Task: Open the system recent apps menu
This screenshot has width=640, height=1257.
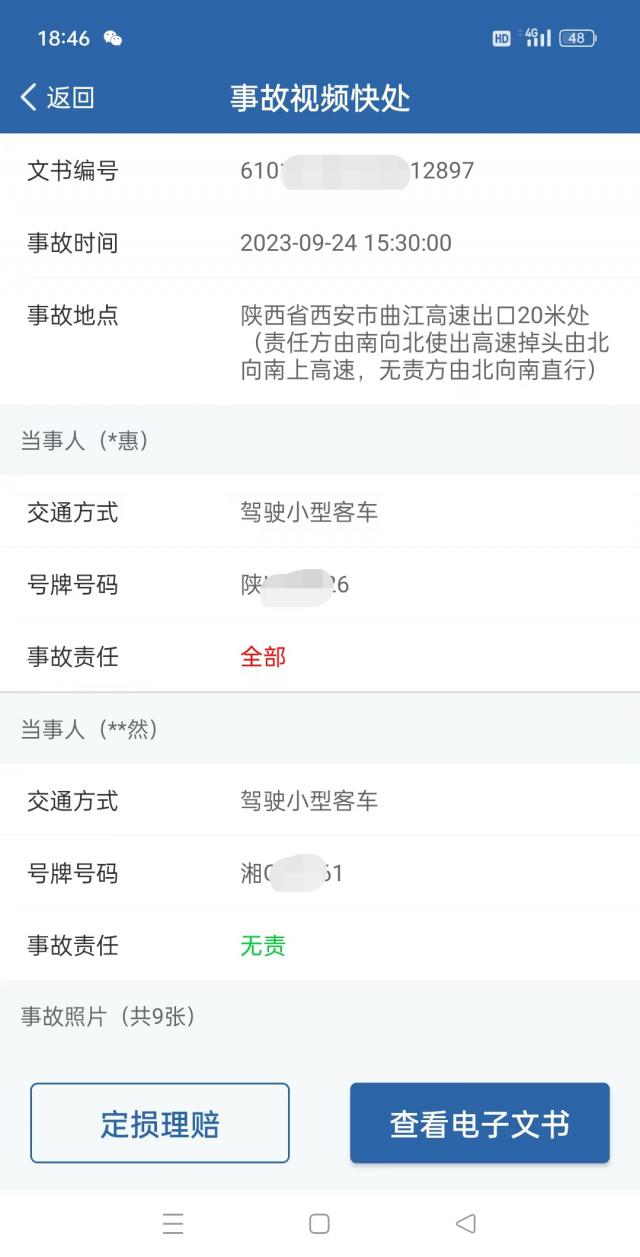Action: [173, 1223]
